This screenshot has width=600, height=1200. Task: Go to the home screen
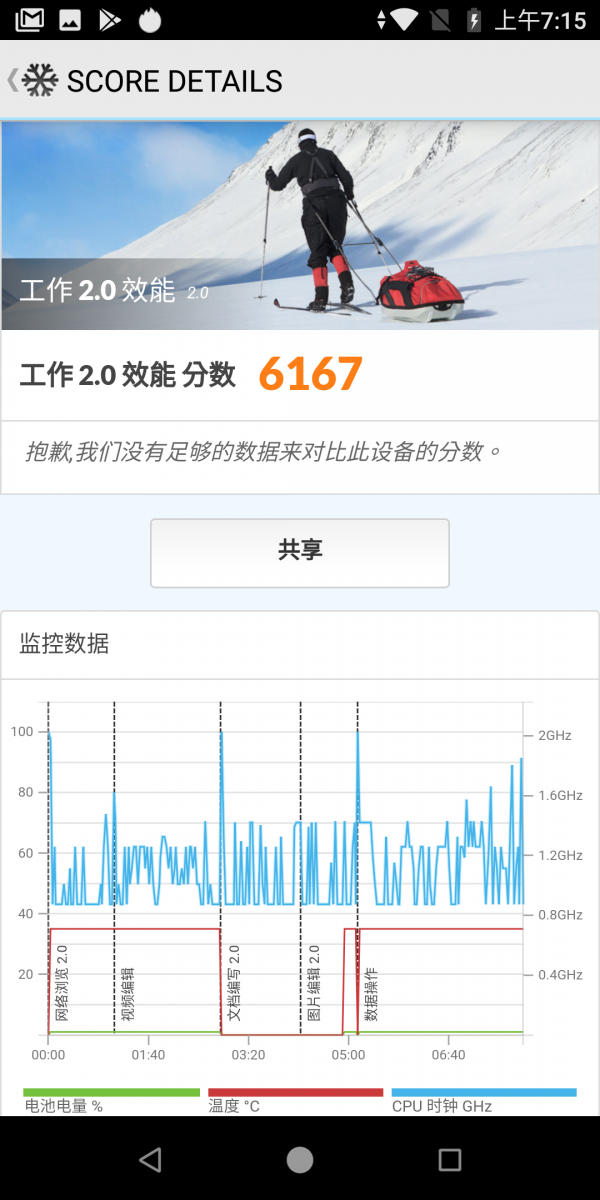point(300,1159)
